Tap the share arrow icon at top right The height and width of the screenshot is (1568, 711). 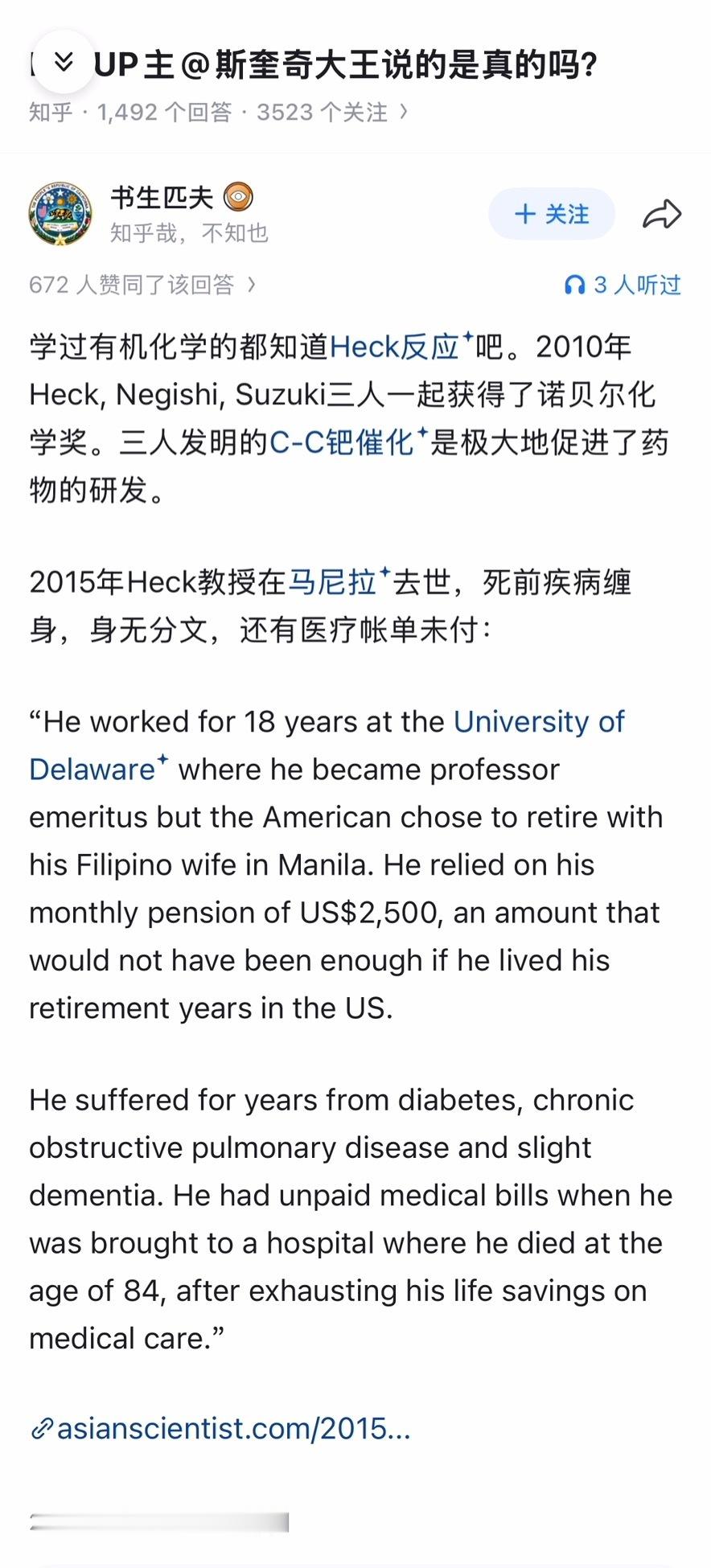click(661, 214)
